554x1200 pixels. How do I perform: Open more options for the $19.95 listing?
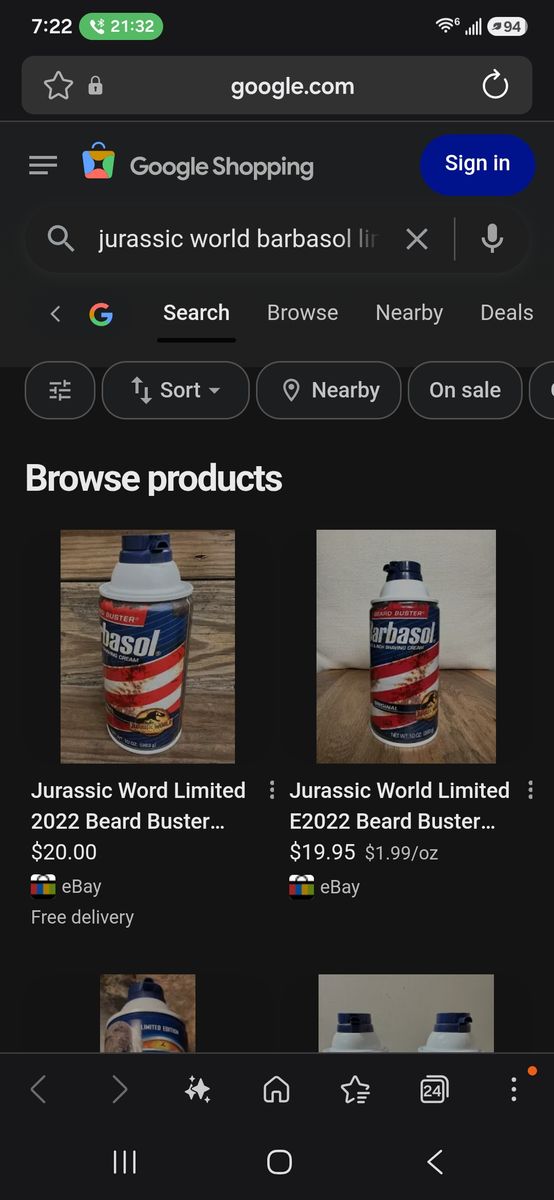click(x=531, y=790)
